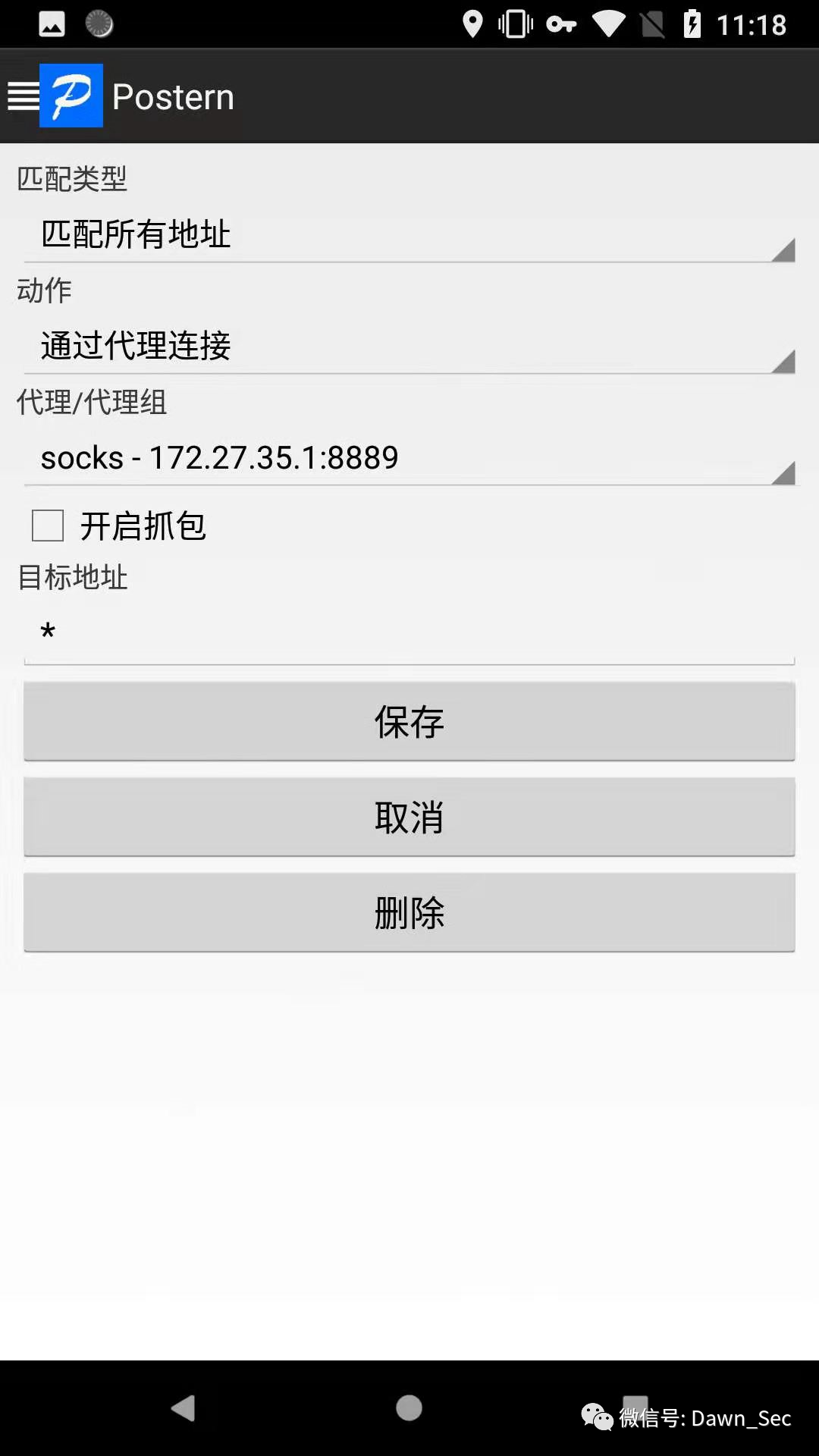Open the Postern drawer menu
This screenshot has width=819, height=1456.
click(x=24, y=96)
